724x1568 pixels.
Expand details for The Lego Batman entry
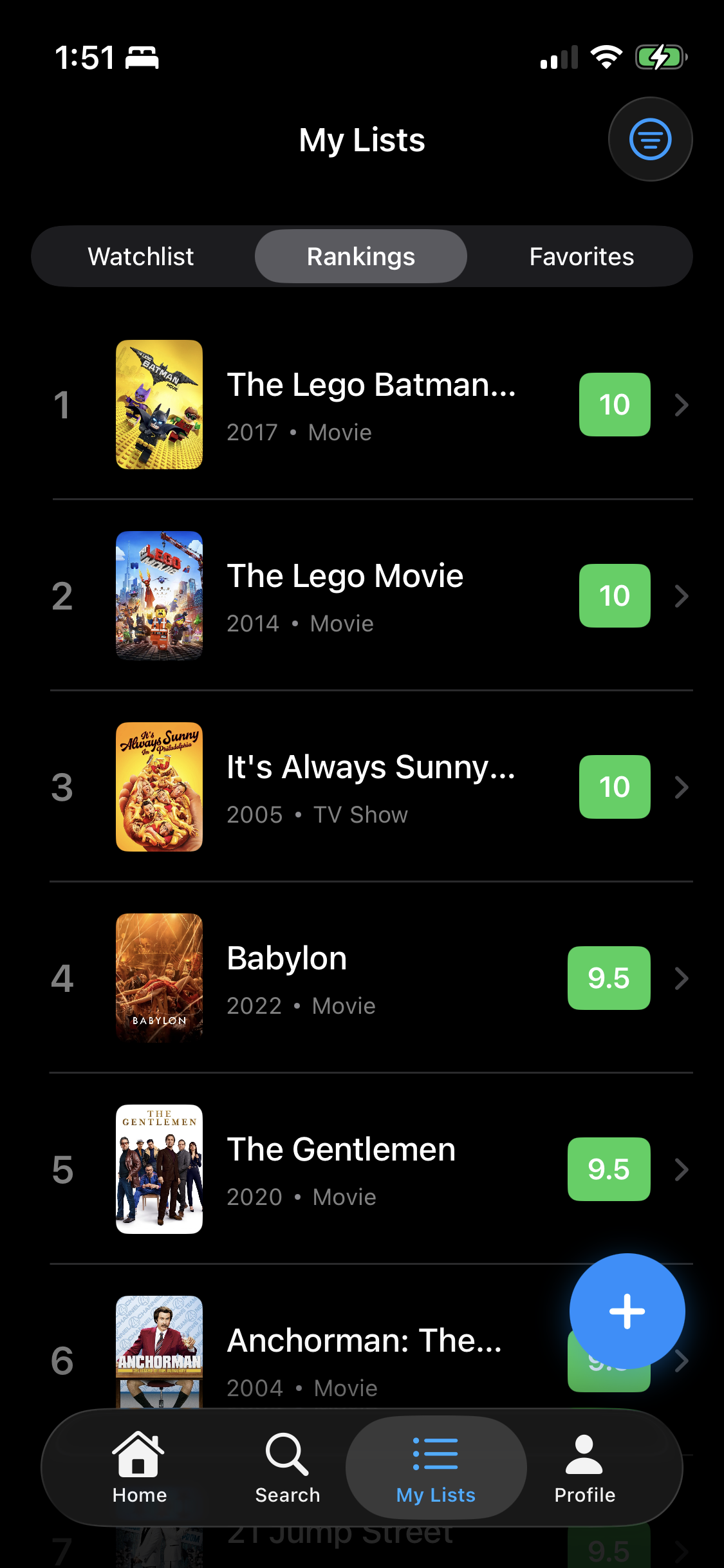pos(682,405)
